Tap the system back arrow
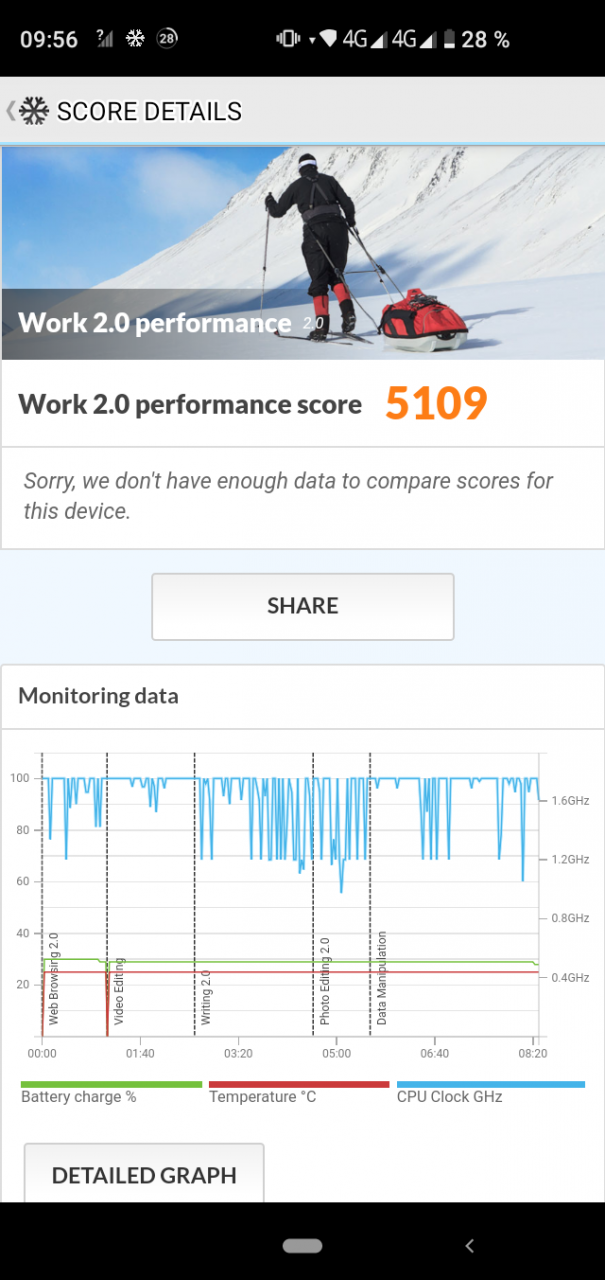605x1280 pixels. click(470, 1245)
